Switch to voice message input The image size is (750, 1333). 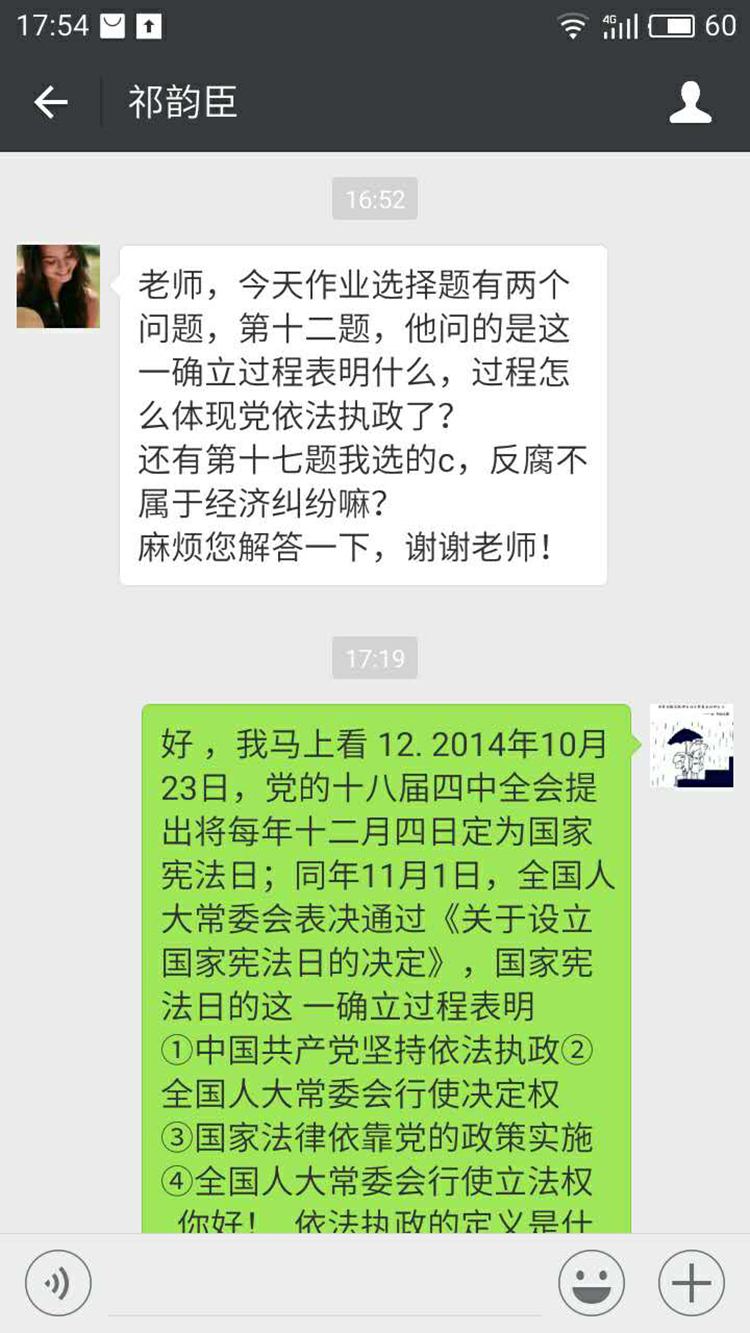click(x=58, y=1283)
